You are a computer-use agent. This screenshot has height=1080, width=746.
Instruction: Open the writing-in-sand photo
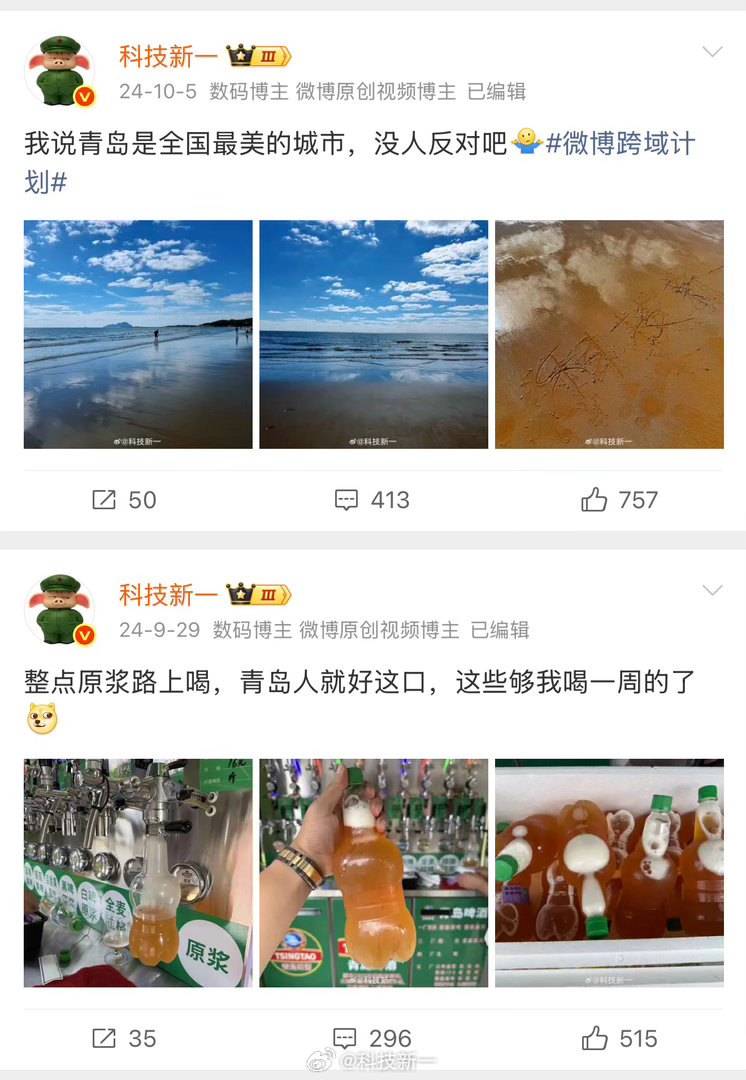609,334
